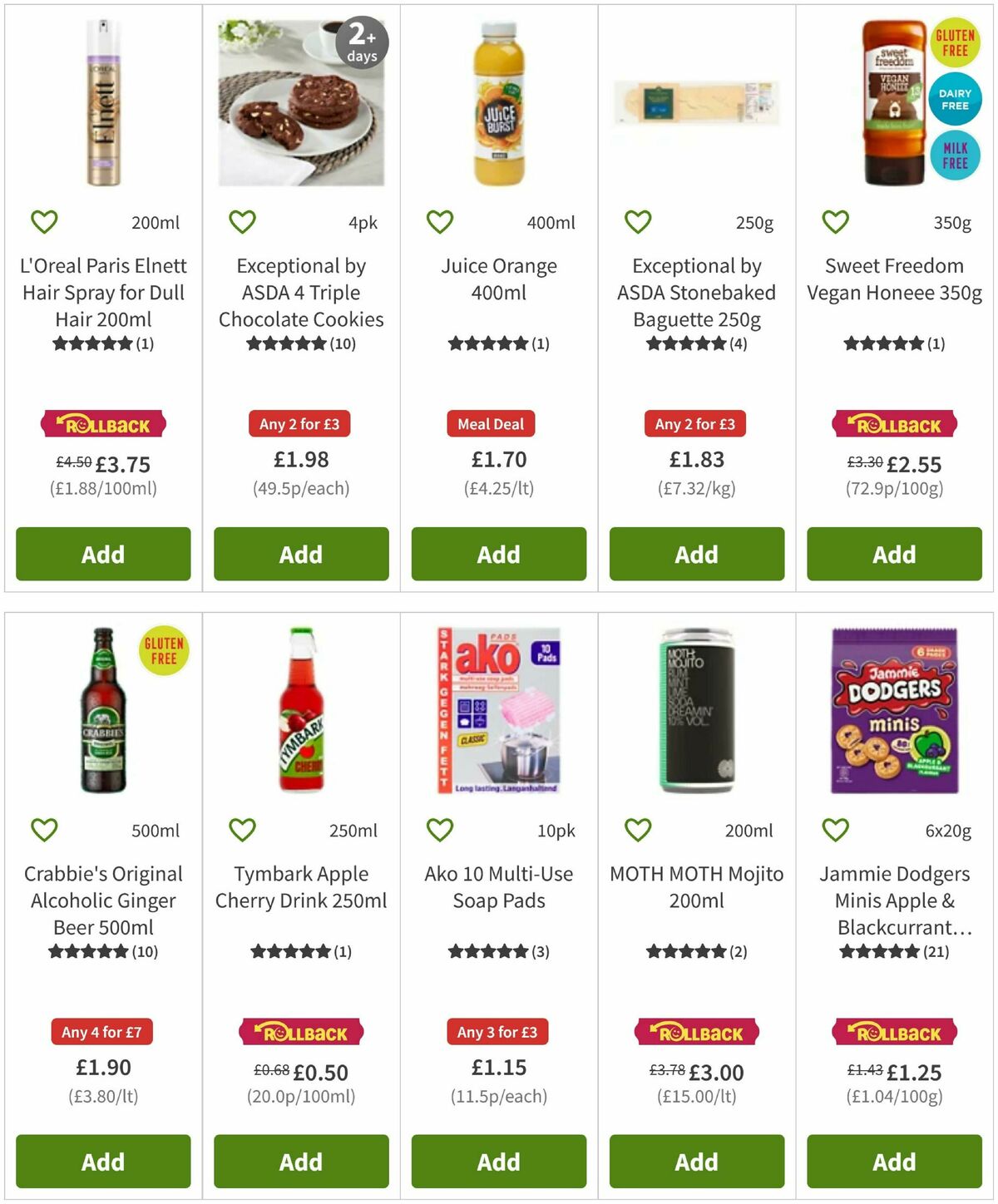Click the heart icon for MOTH Mojito
This screenshot has width=998, height=1204.
636,830
